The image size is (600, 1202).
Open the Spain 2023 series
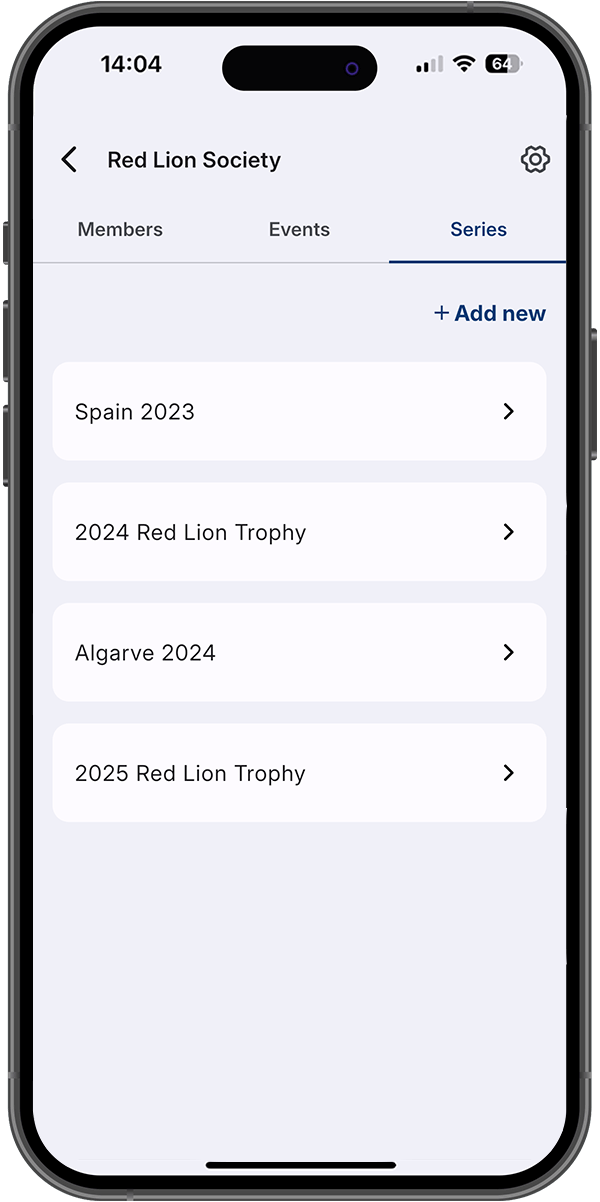click(299, 412)
